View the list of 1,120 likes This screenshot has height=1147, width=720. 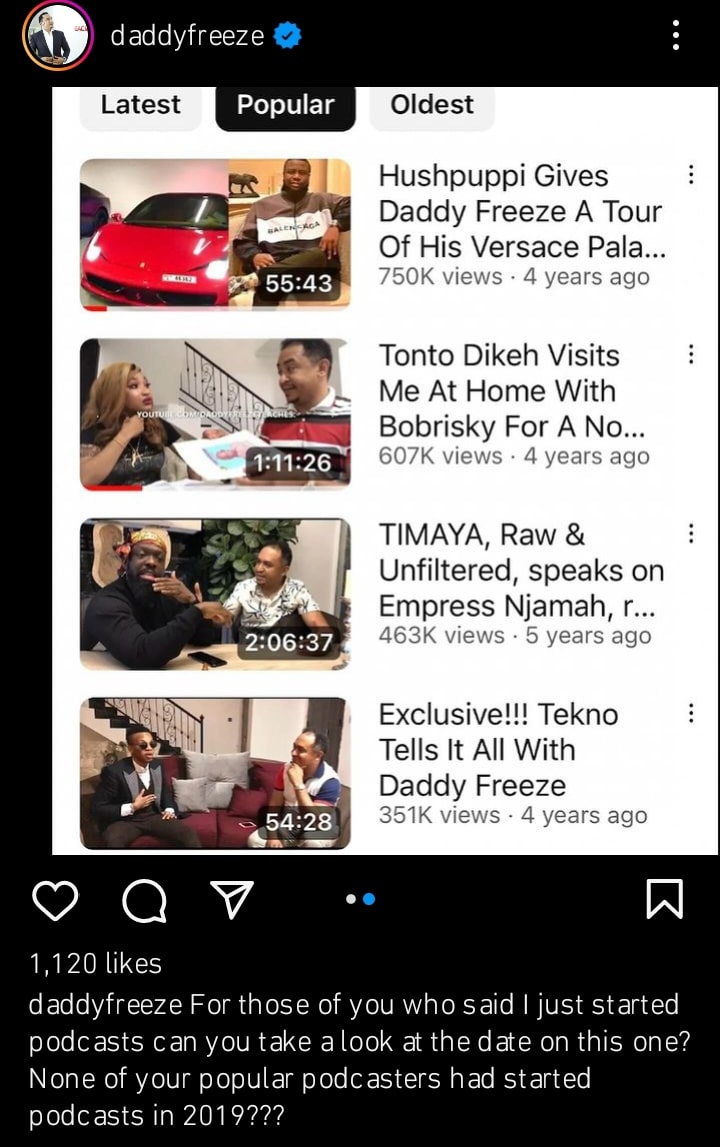(x=95, y=963)
